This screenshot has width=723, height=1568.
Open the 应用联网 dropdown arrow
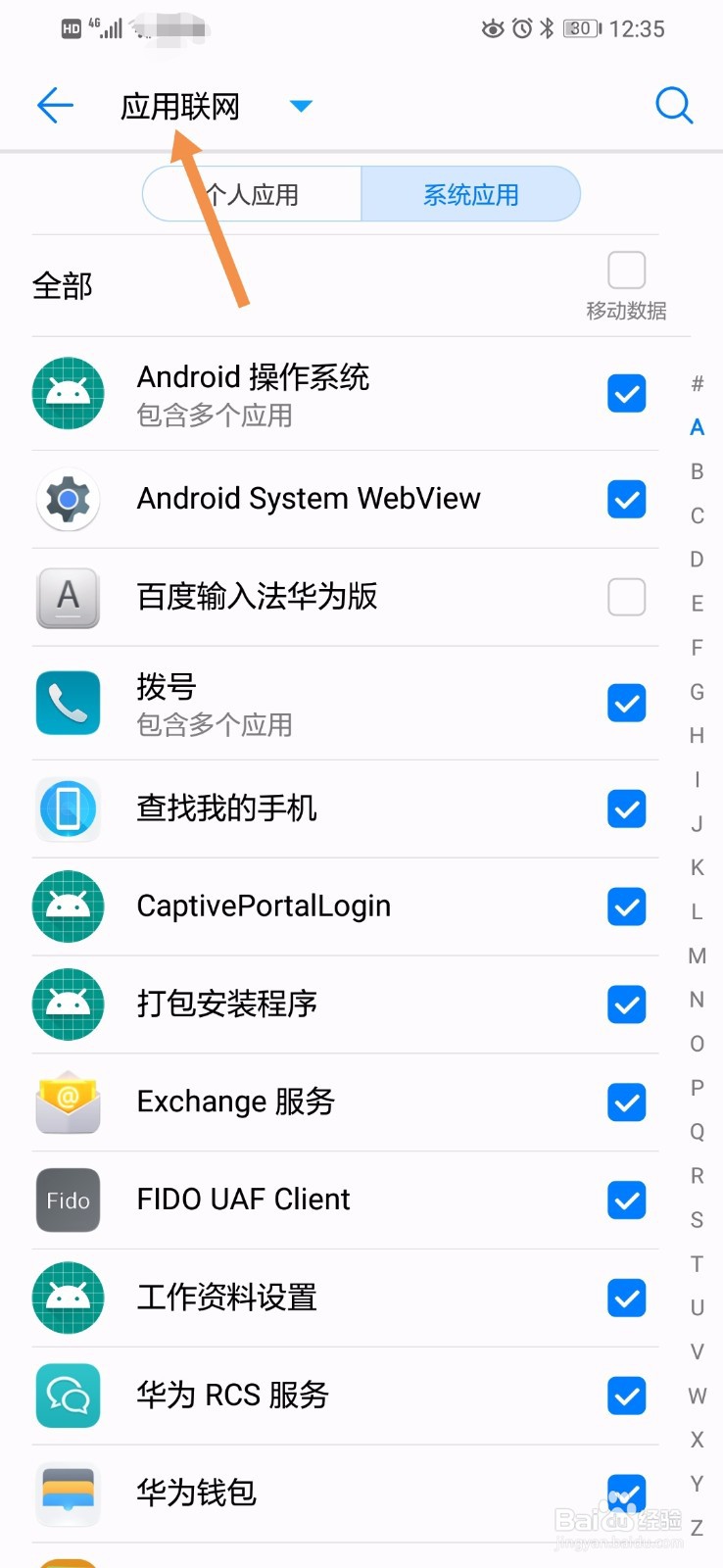click(x=302, y=106)
